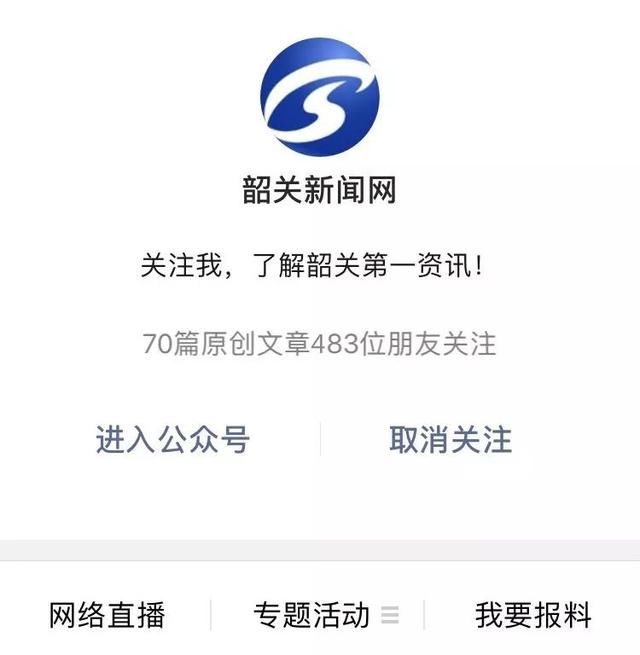The image size is (640, 655).
Task: Tap 进入公众号 to enter the account
Action: tap(172, 439)
